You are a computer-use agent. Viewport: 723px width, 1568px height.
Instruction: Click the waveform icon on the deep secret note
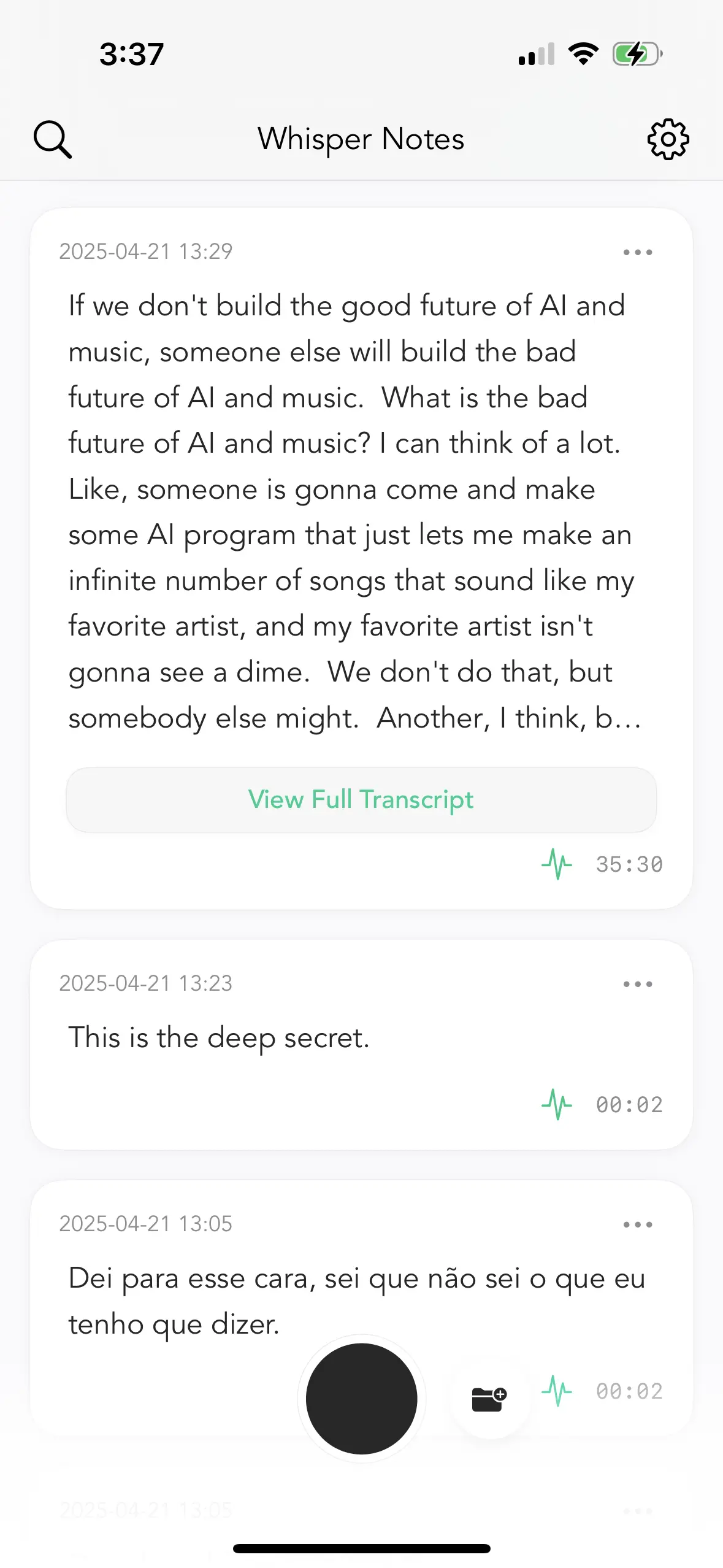(557, 1104)
